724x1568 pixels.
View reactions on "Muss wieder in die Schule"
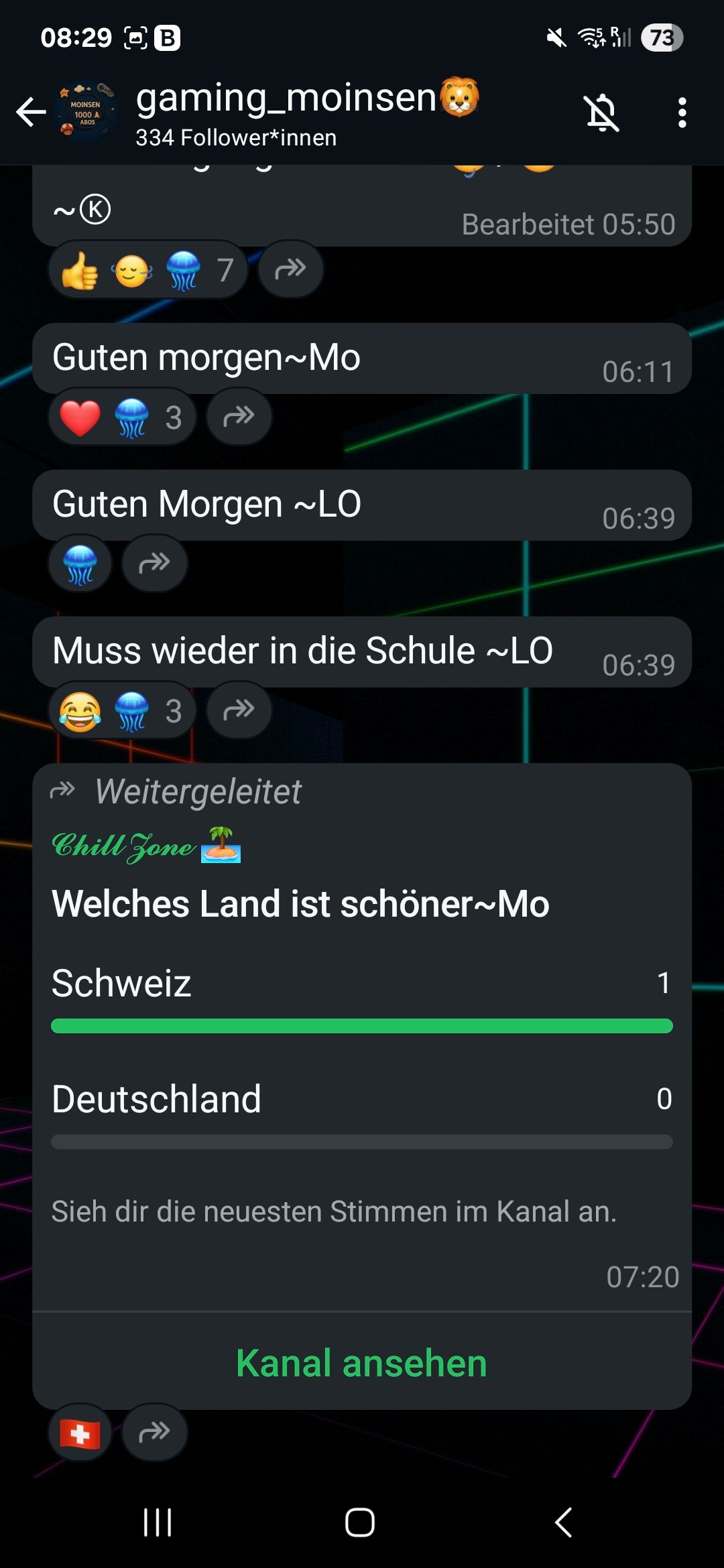(x=122, y=710)
